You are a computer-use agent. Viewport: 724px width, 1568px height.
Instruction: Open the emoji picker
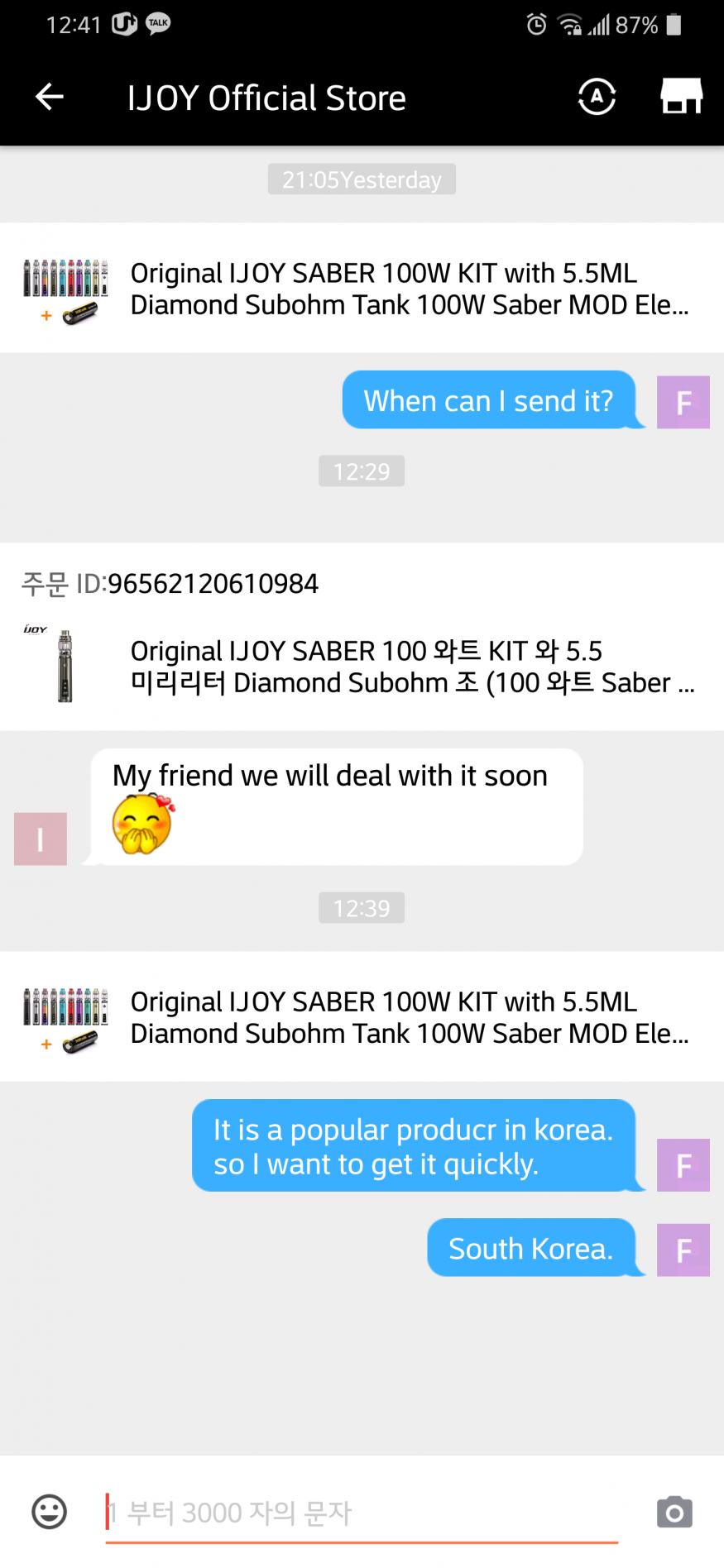click(x=49, y=1512)
